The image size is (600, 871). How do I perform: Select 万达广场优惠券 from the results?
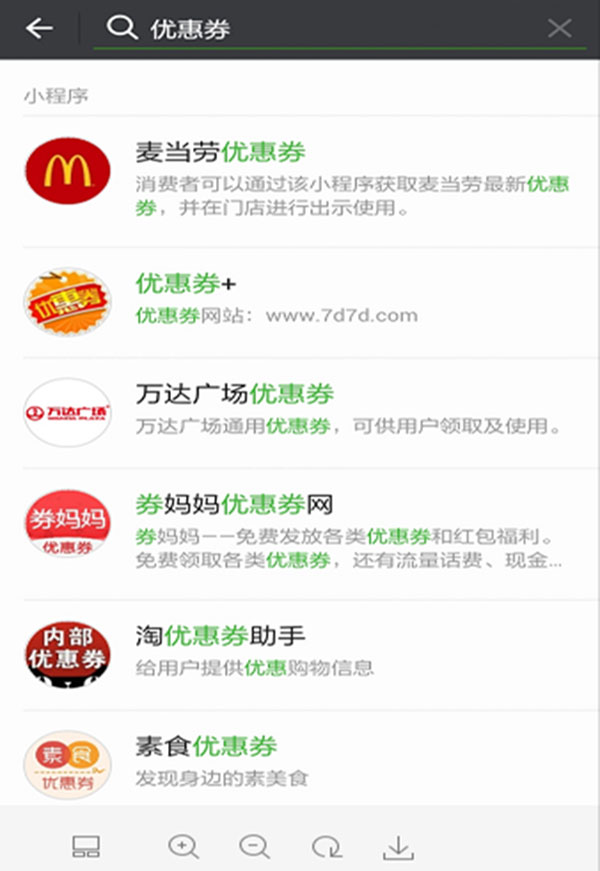click(300, 411)
